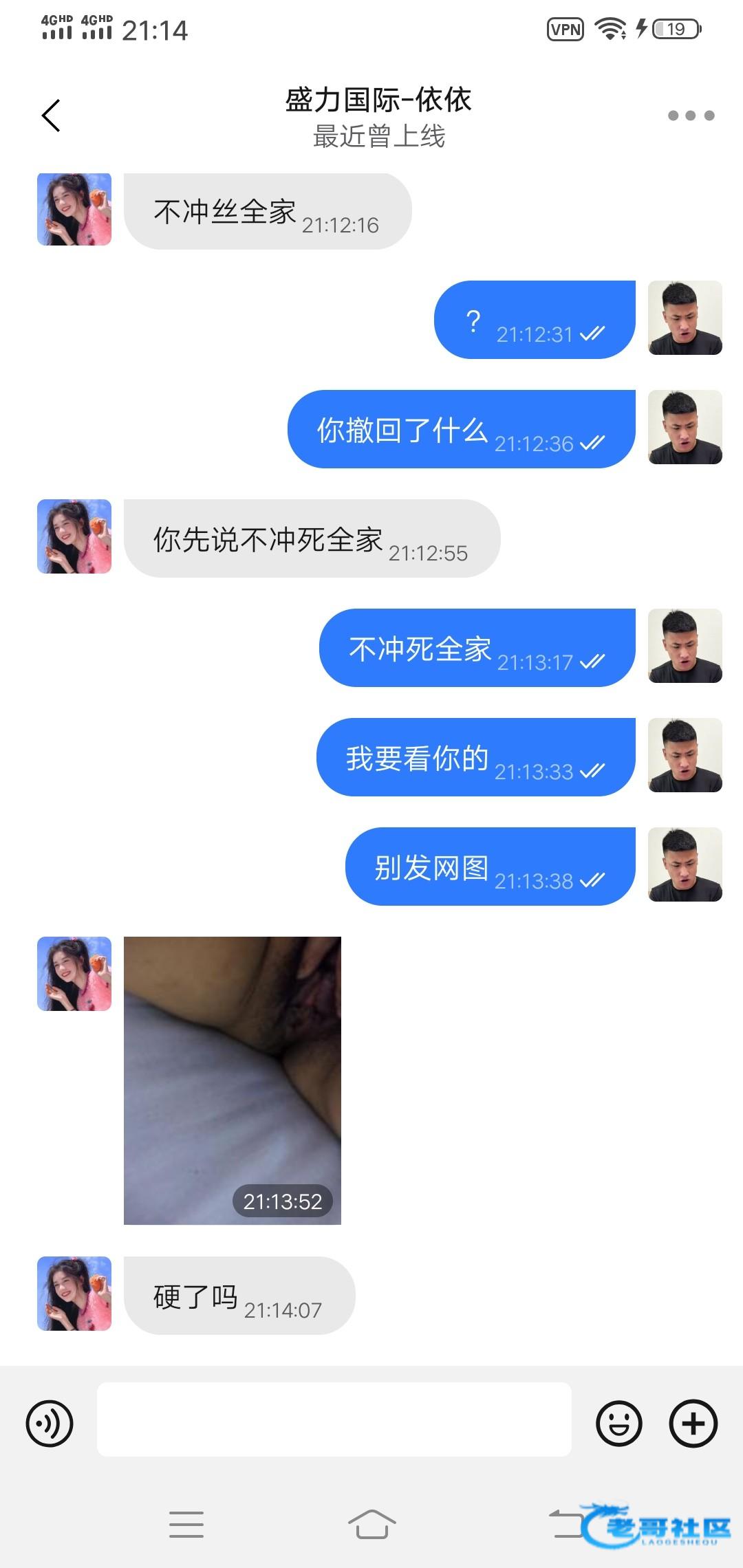Open the plus attachment menu

pyautogui.click(x=693, y=1424)
